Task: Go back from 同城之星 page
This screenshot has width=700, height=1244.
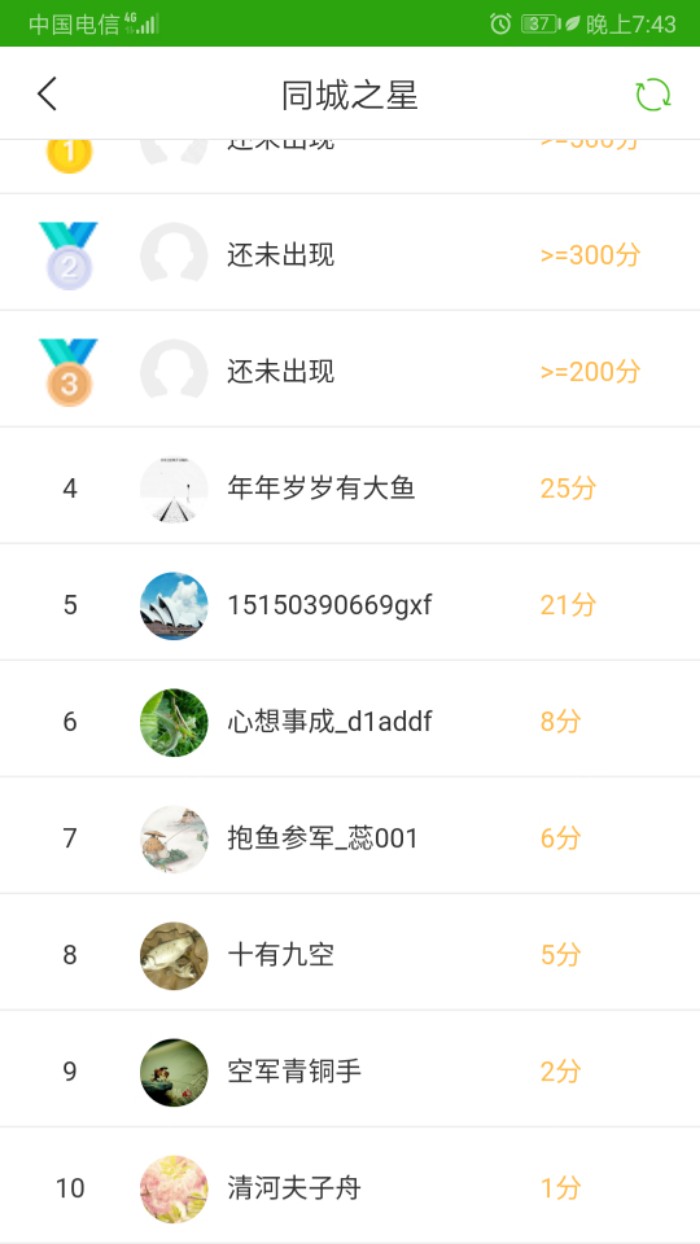Action: point(47,94)
